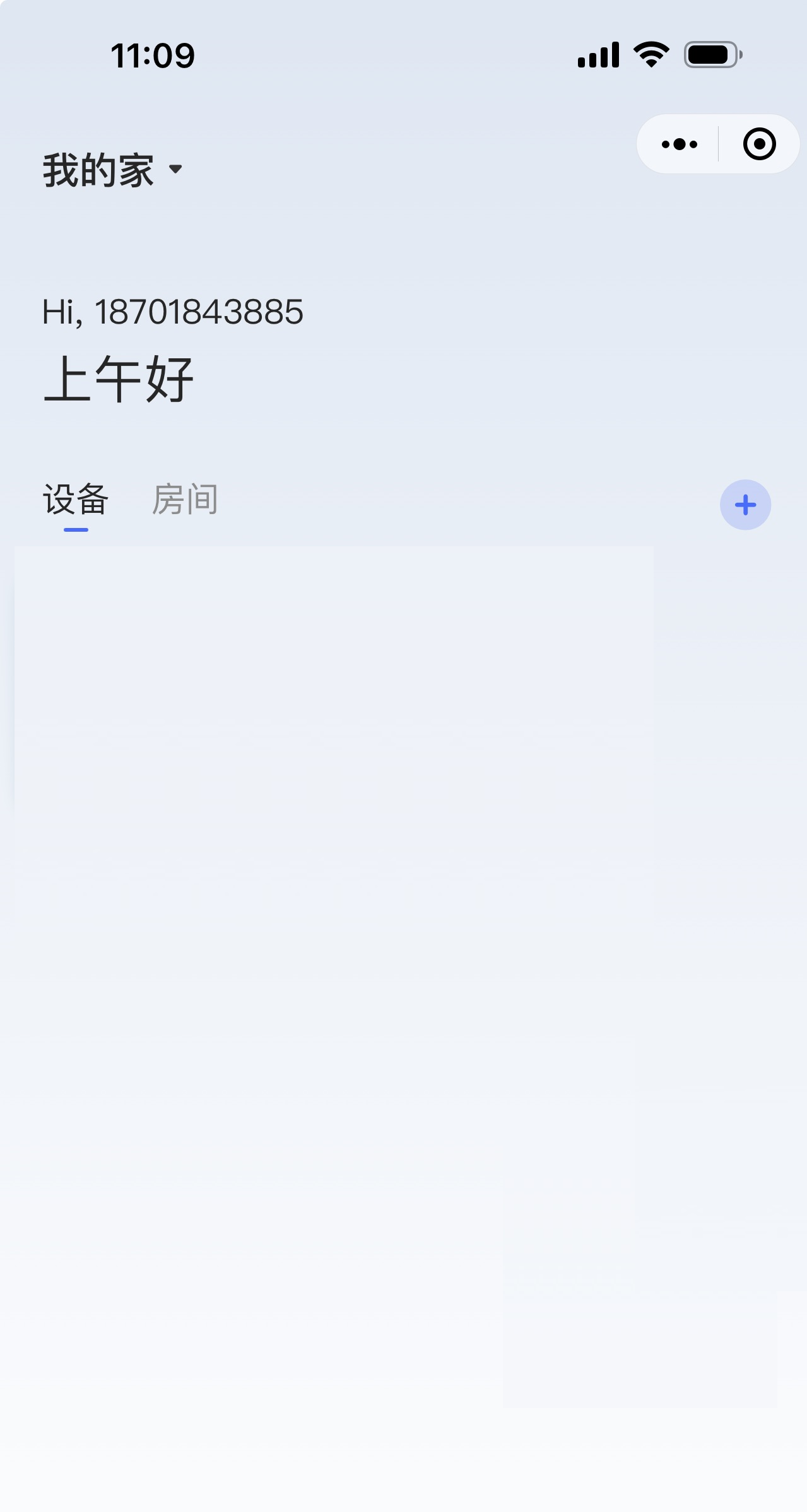This screenshot has height=1512, width=807.
Task: Open the mini program more options menu
Action: tap(679, 144)
